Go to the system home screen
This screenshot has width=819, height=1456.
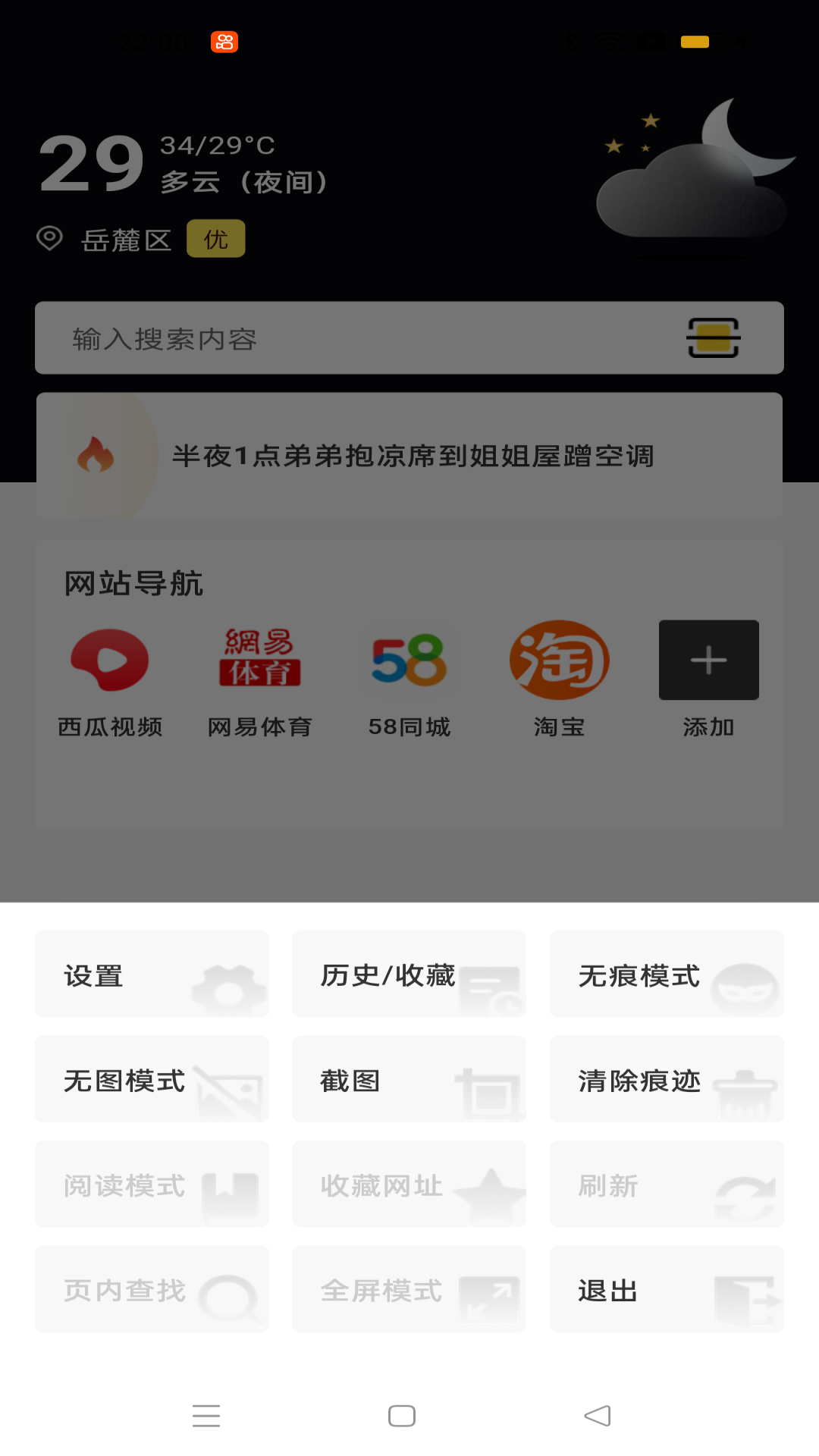pos(402,1415)
